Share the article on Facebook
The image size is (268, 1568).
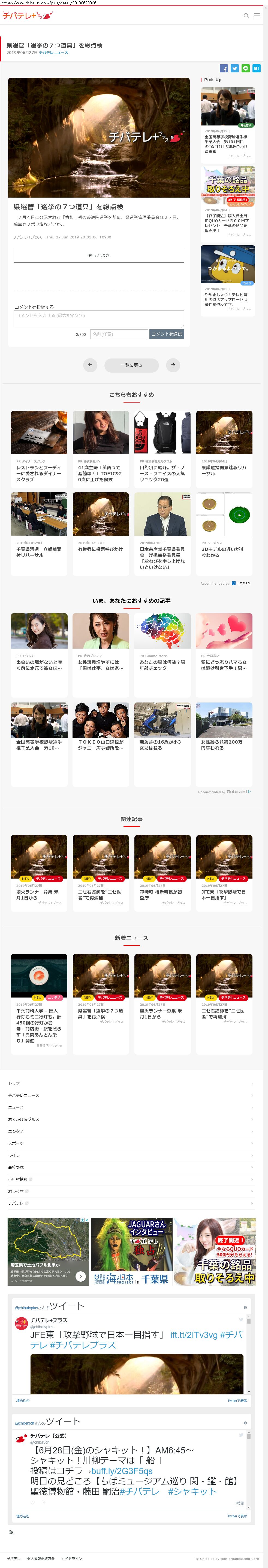[224, 69]
